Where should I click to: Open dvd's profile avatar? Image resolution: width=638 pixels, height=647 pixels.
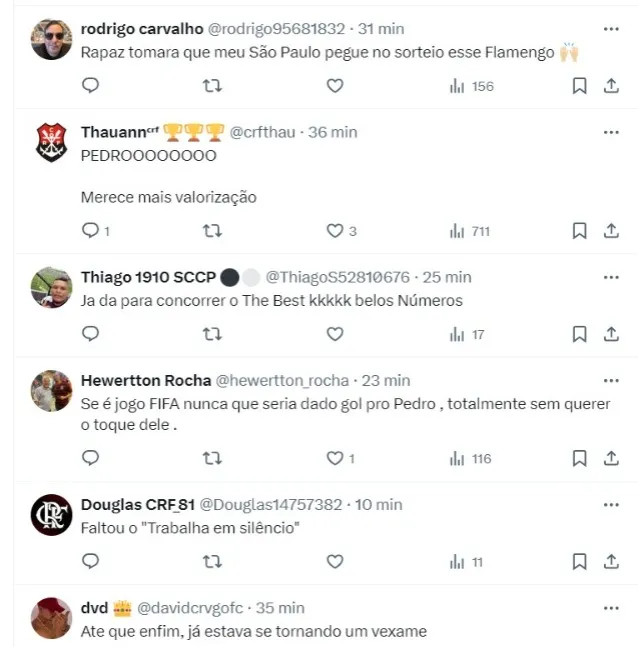51,619
